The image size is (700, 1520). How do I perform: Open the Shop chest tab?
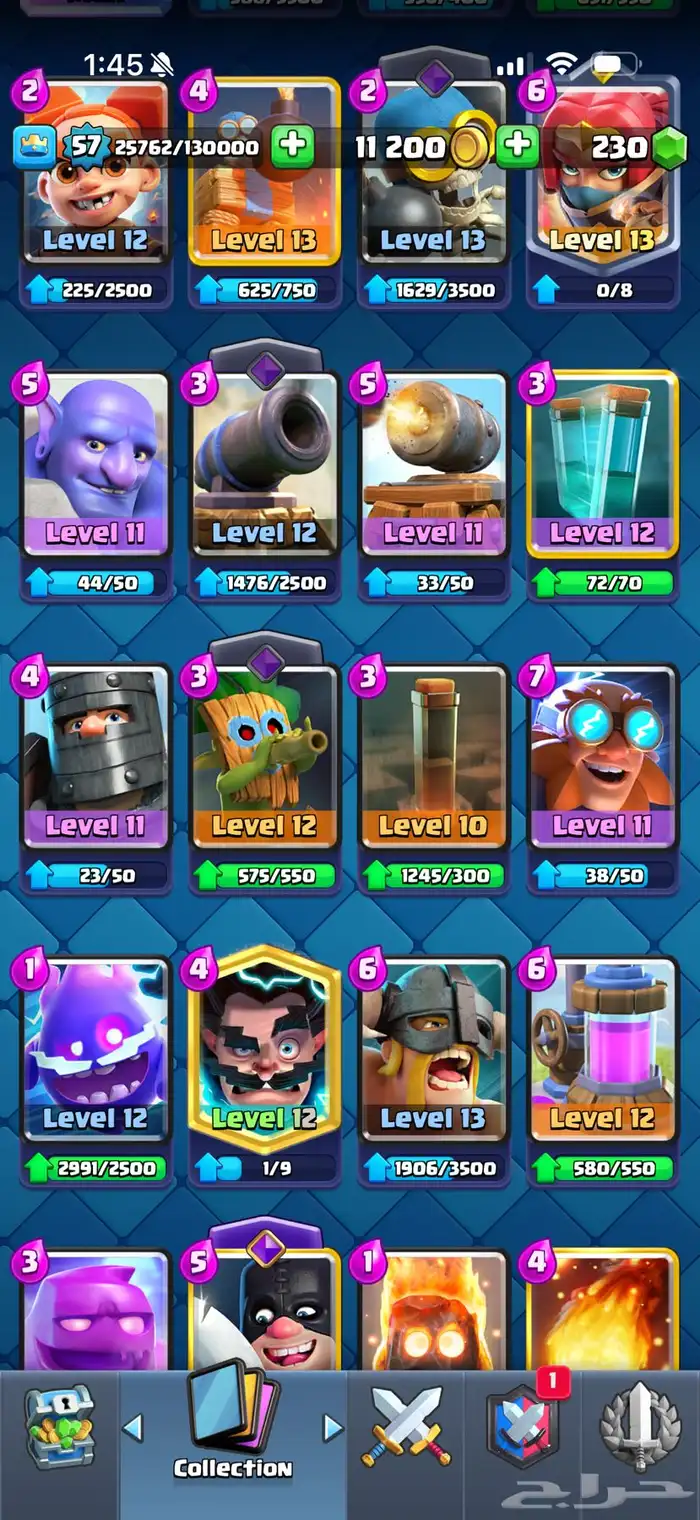coord(59,1427)
